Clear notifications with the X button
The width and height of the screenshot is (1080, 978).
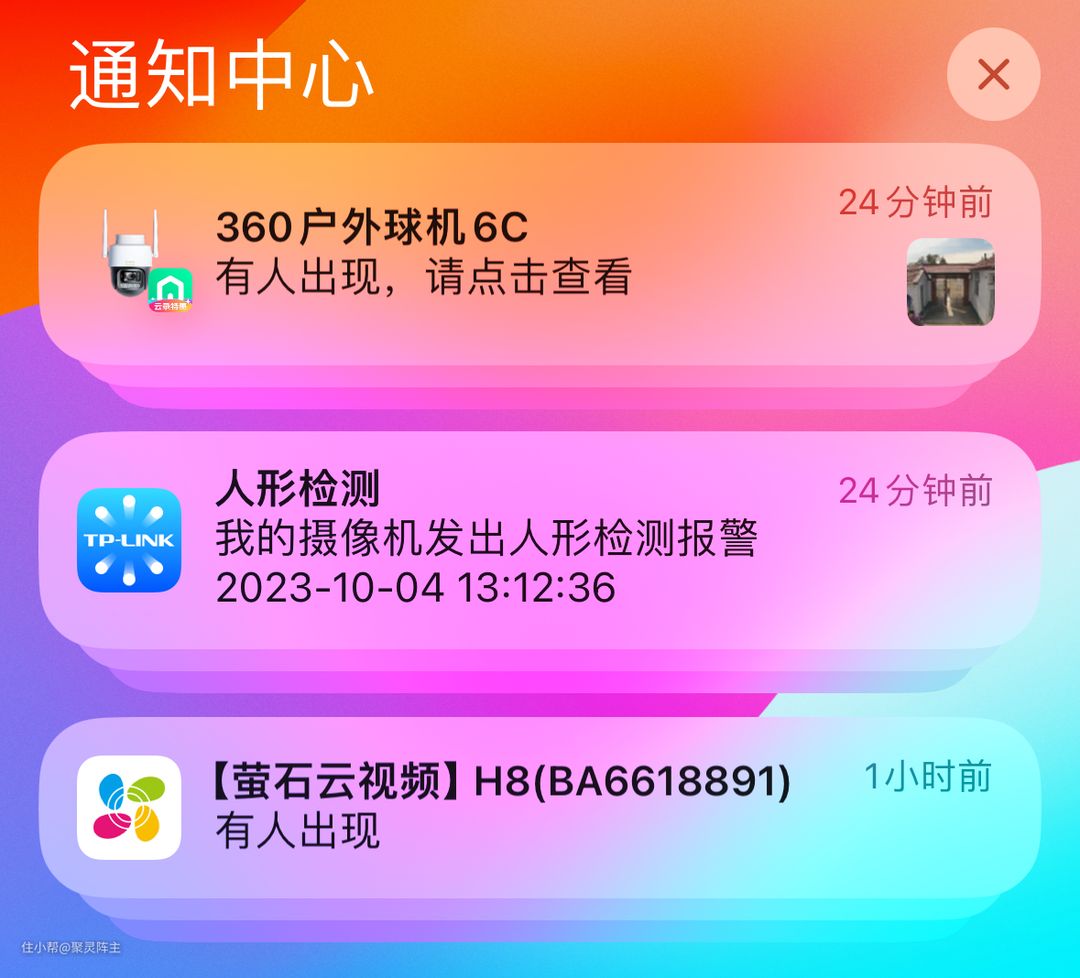pyautogui.click(x=993, y=75)
